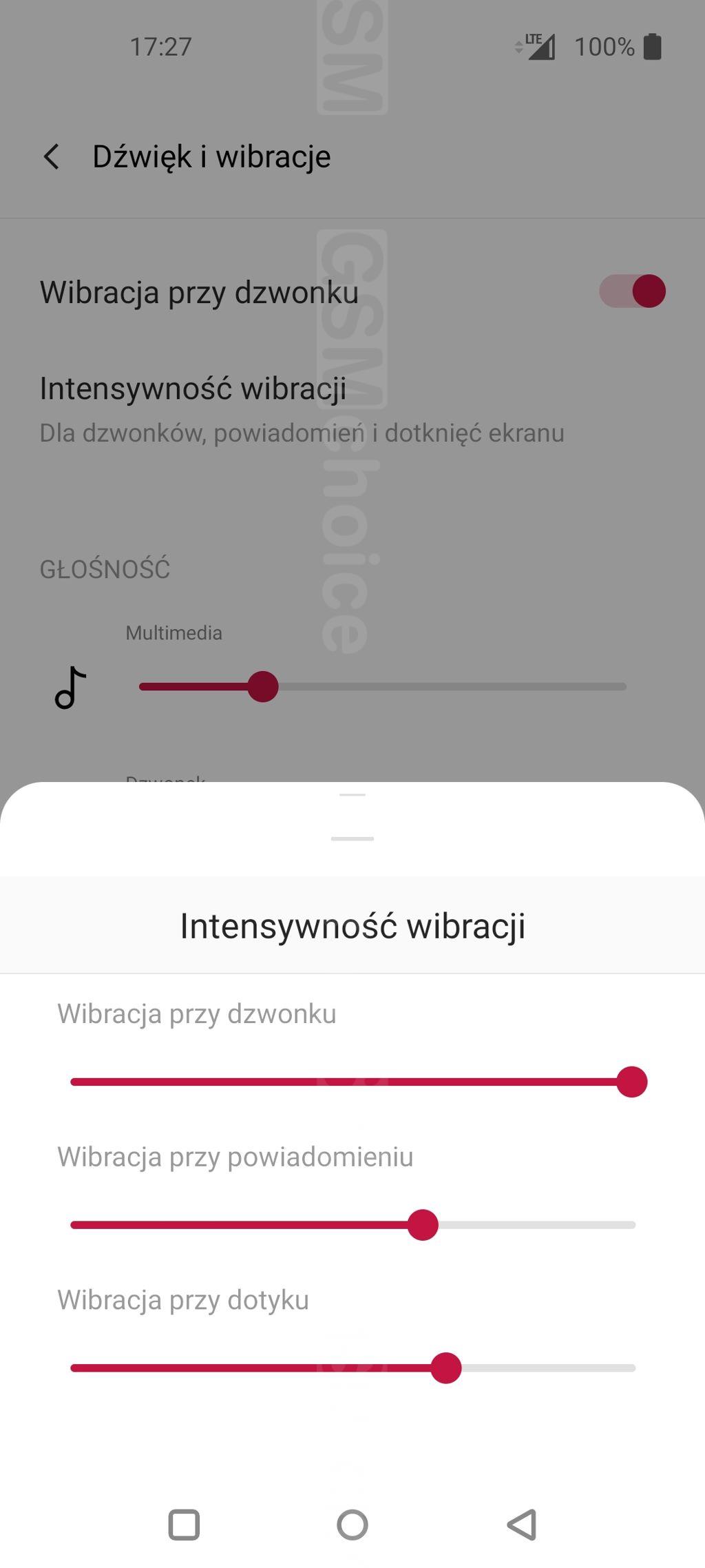Set the Wibracja przy dzwonku intensity slider
This screenshot has width=705, height=1568.
point(631,1082)
